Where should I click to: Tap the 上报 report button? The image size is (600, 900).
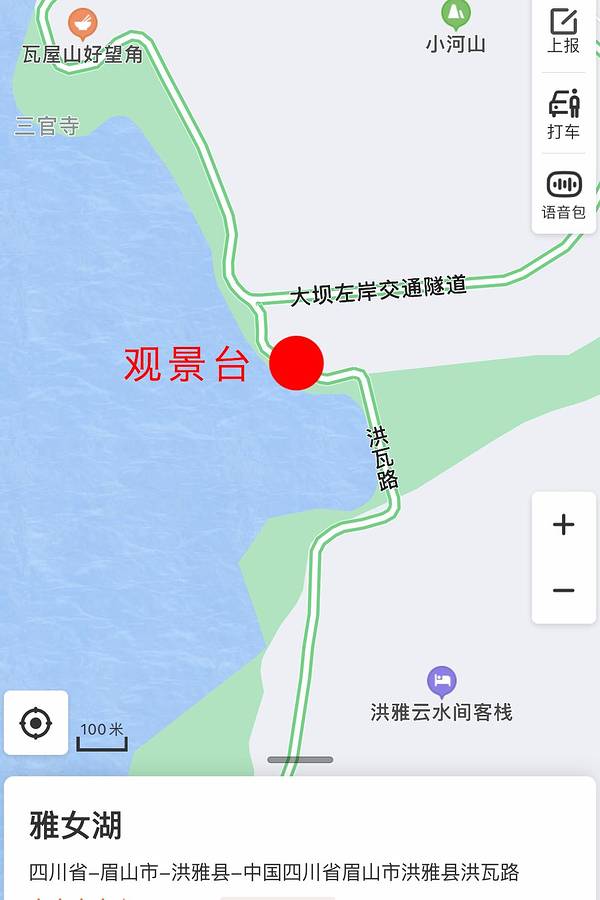click(564, 30)
